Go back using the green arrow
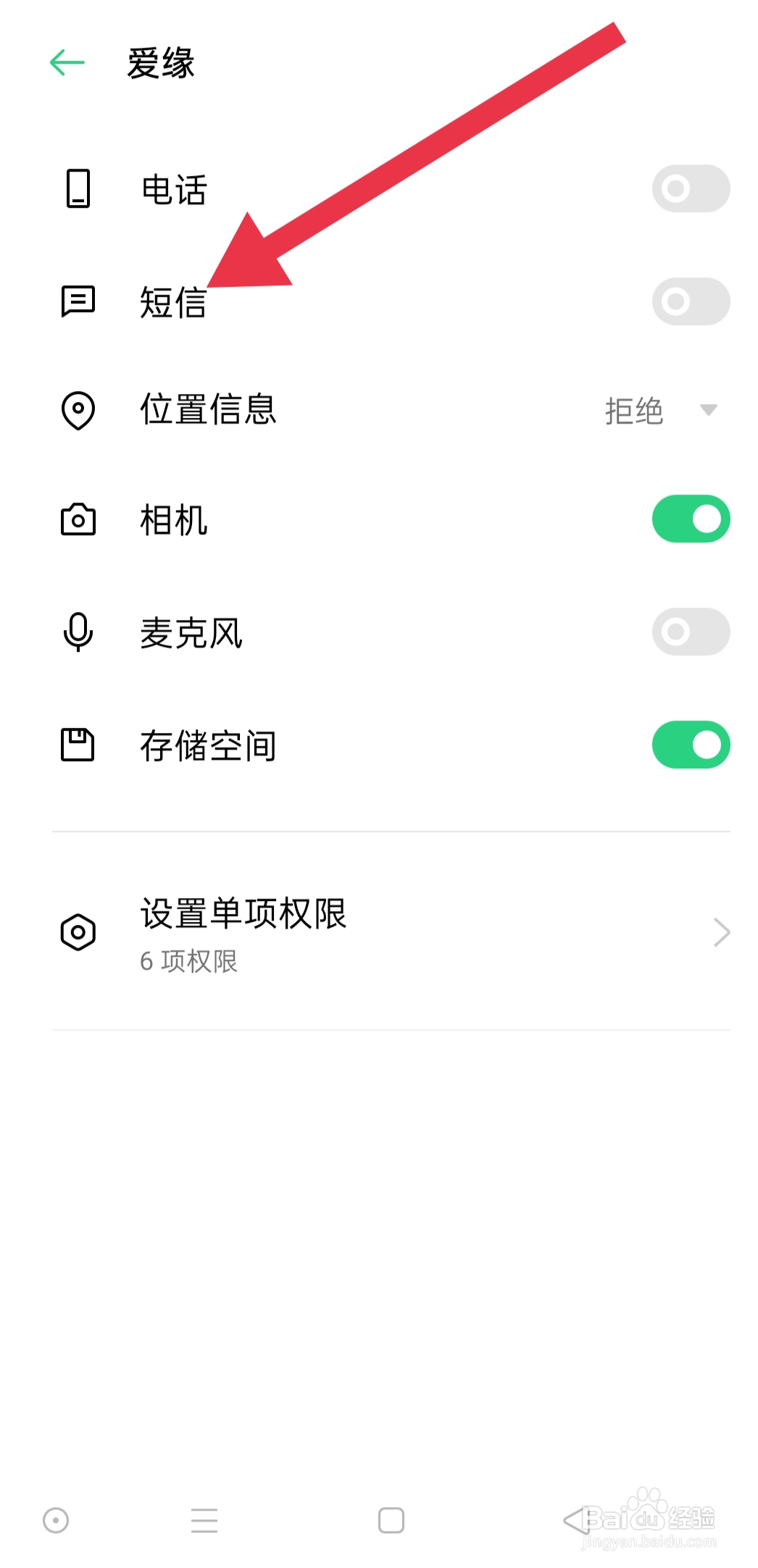The height and width of the screenshot is (1568, 758). point(67,63)
